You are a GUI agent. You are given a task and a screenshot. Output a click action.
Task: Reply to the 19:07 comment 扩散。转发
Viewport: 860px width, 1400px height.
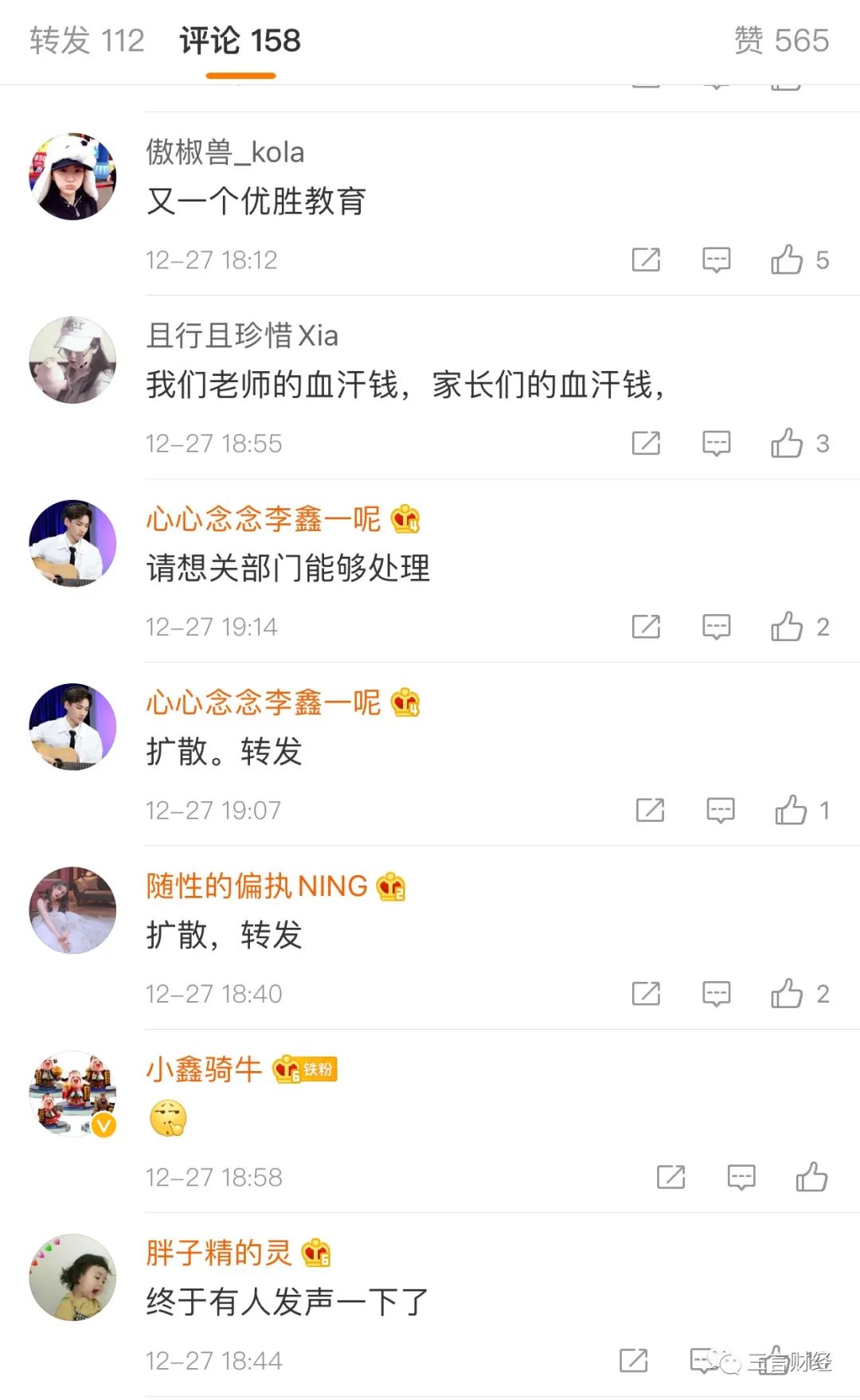point(721,811)
